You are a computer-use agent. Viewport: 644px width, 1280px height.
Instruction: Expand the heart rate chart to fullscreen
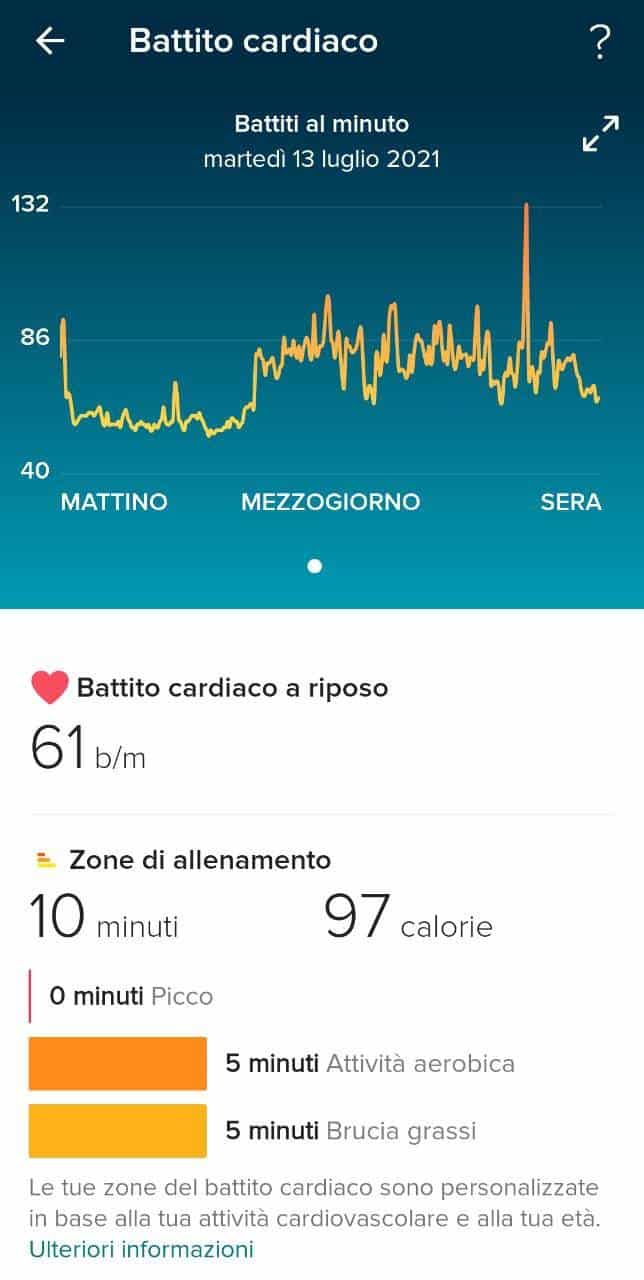[600, 133]
